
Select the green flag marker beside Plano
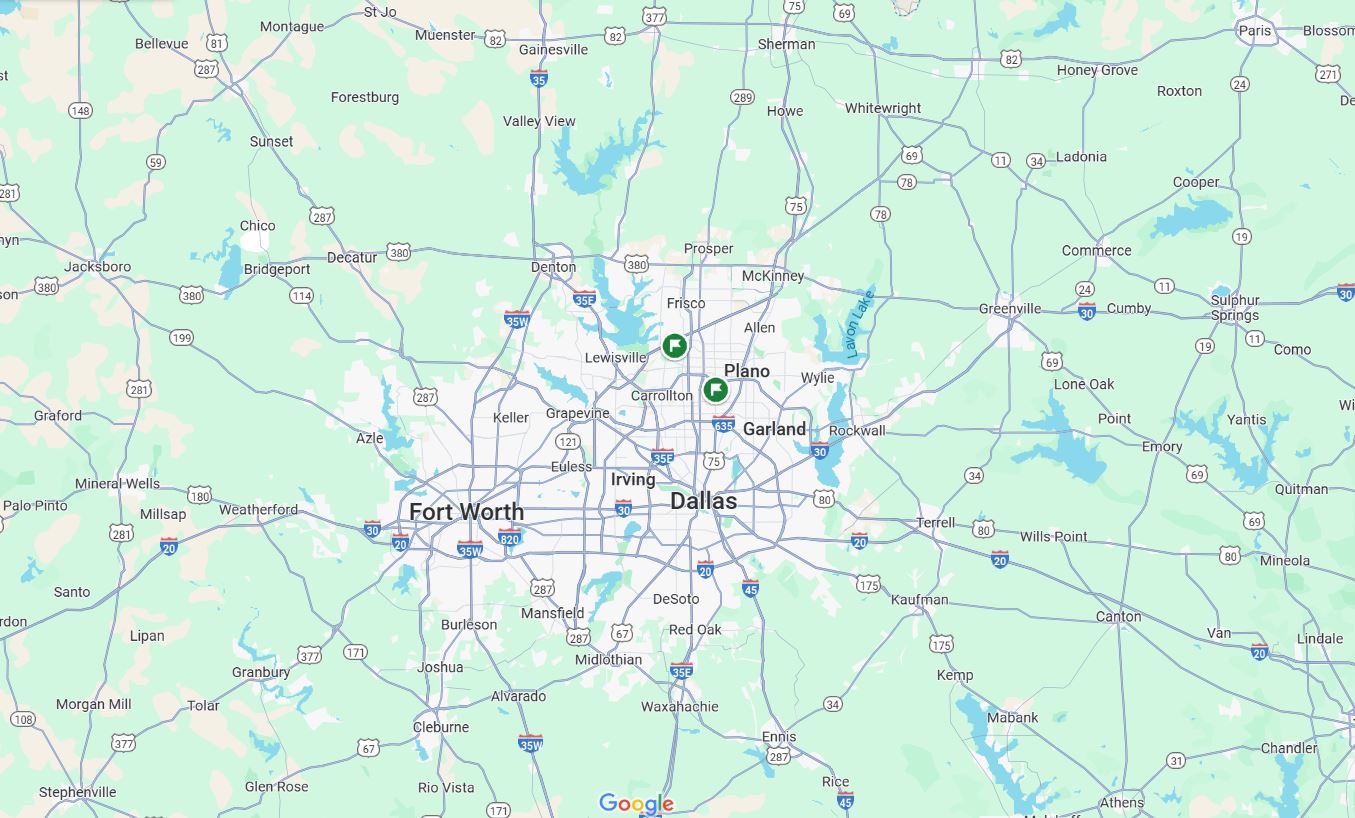(x=715, y=389)
